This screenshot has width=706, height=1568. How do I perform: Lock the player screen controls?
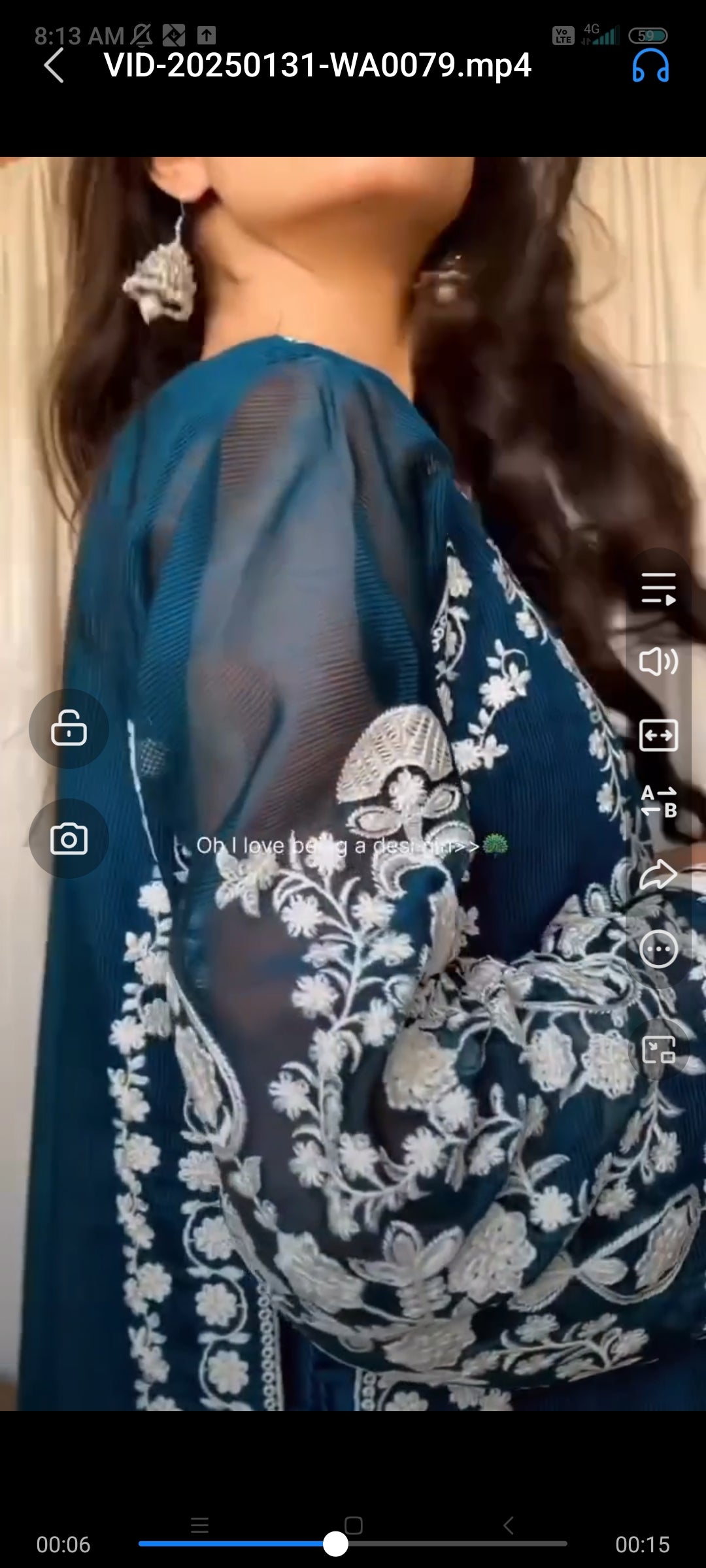tap(69, 728)
